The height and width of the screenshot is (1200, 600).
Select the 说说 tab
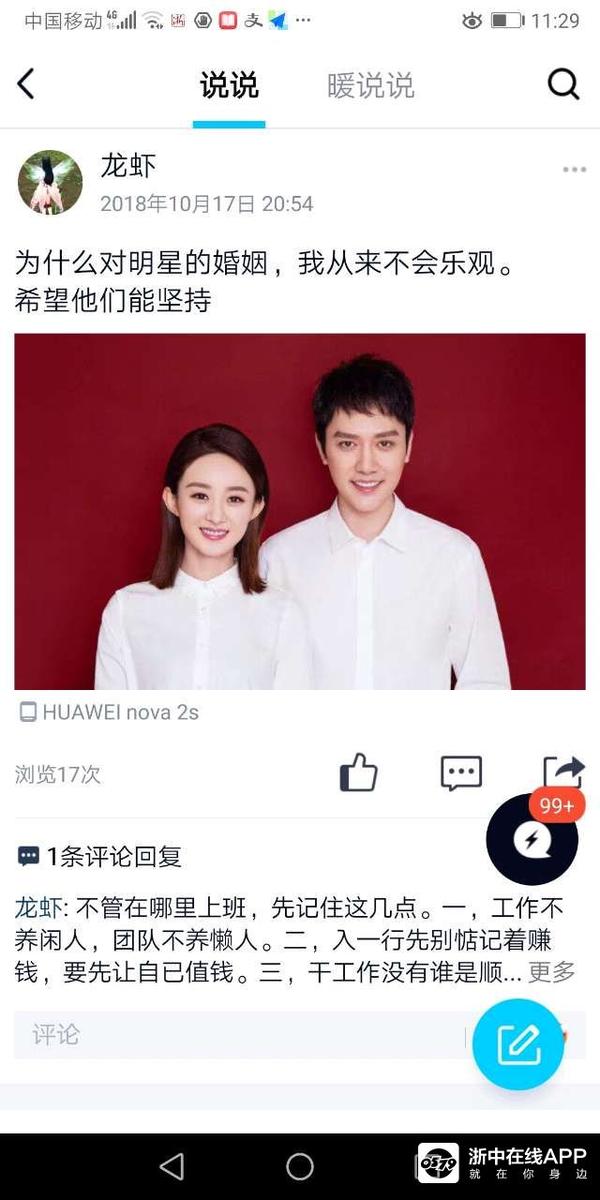(229, 86)
